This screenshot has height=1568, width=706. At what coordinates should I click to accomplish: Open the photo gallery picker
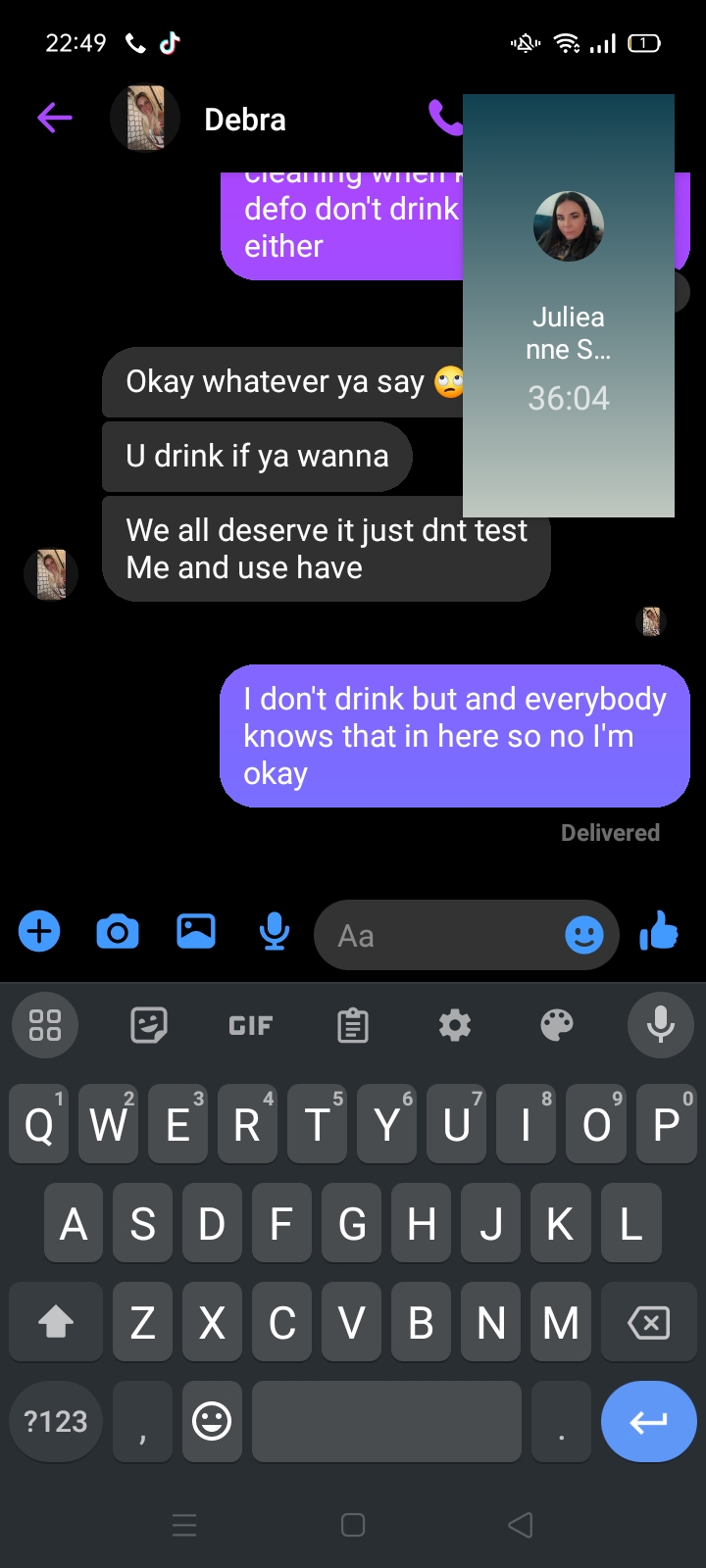[x=196, y=931]
